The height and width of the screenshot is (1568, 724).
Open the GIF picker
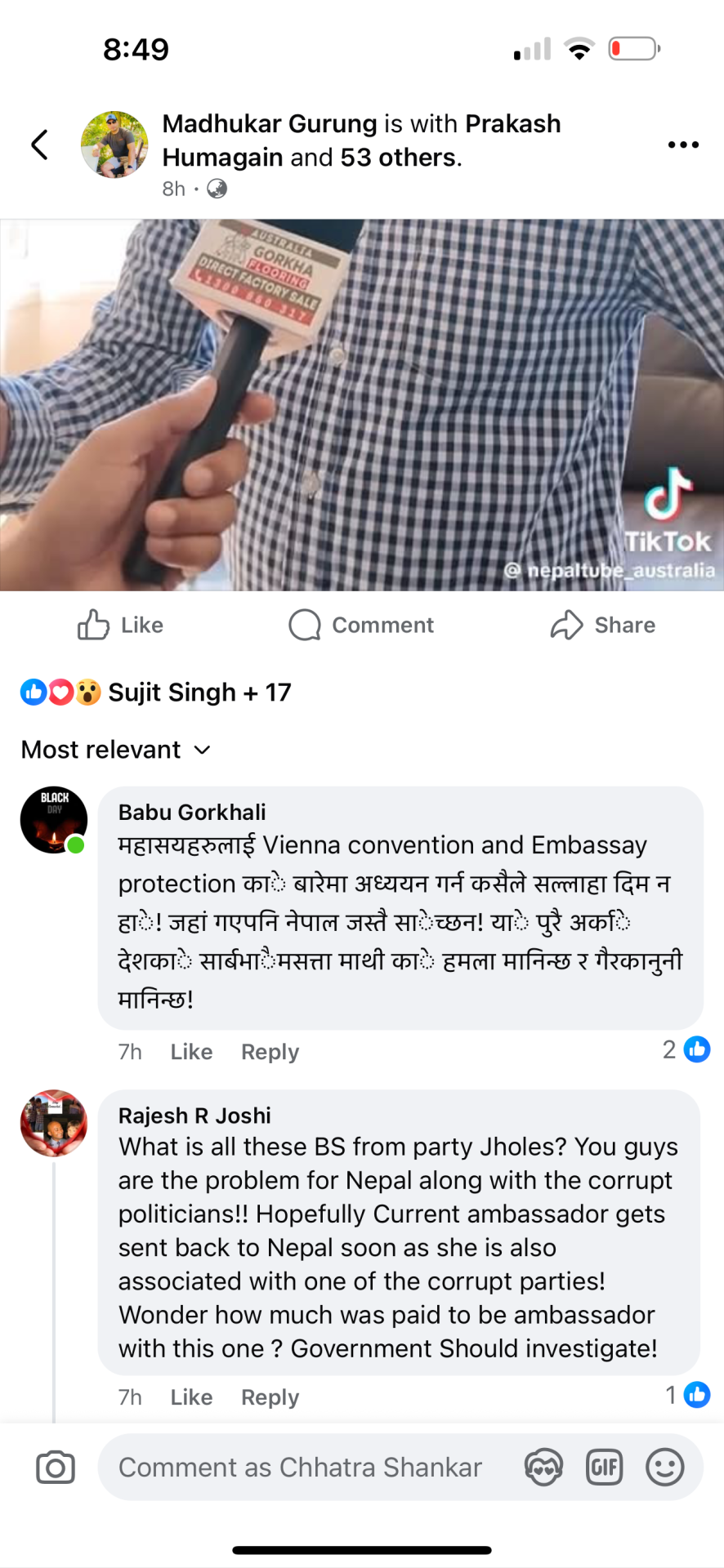coord(605,1468)
